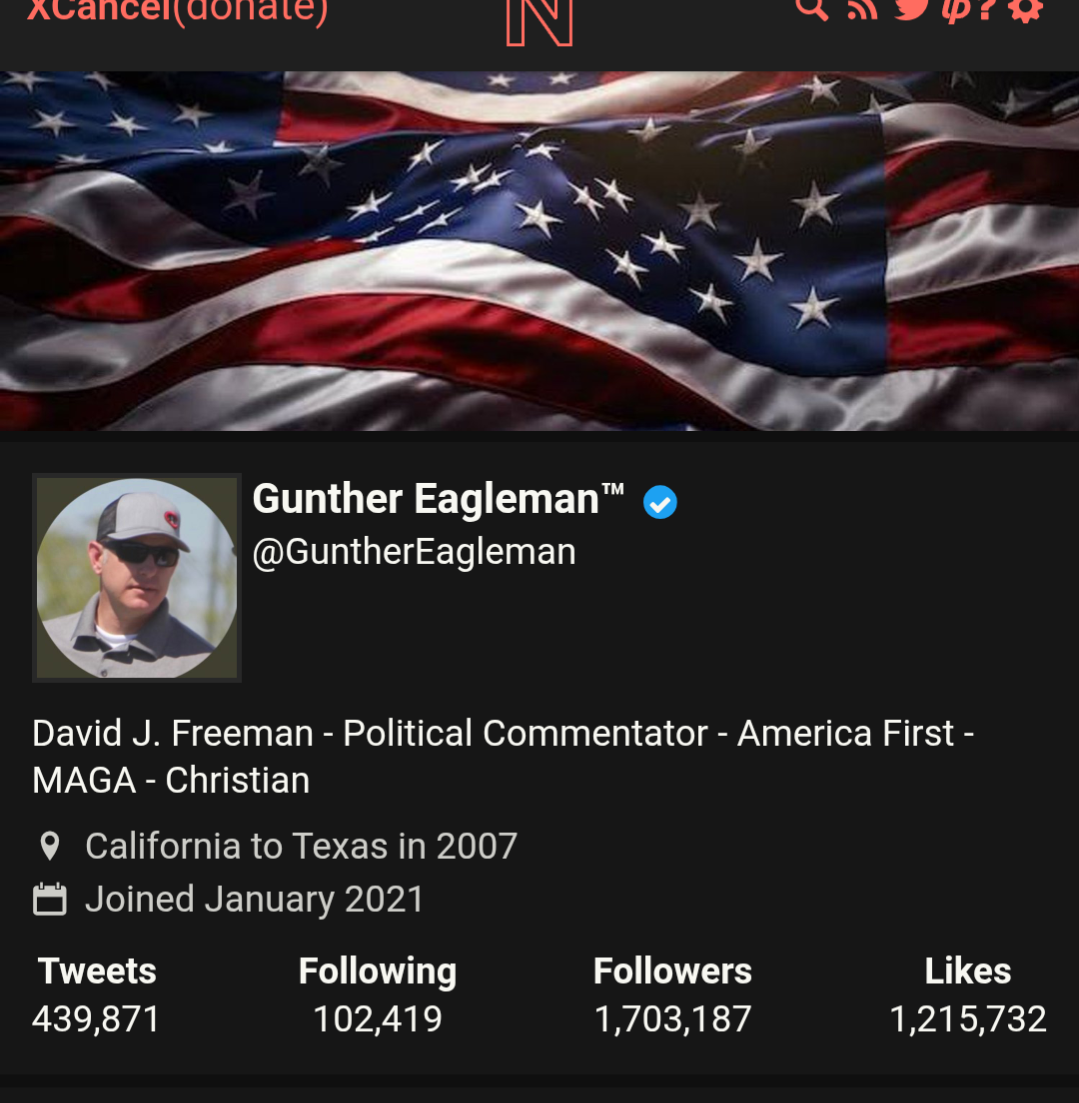Viewport: 1079px width, 1103px height.
Task: Open the @GuntherEagleman handle link
Action: point(414,551)
